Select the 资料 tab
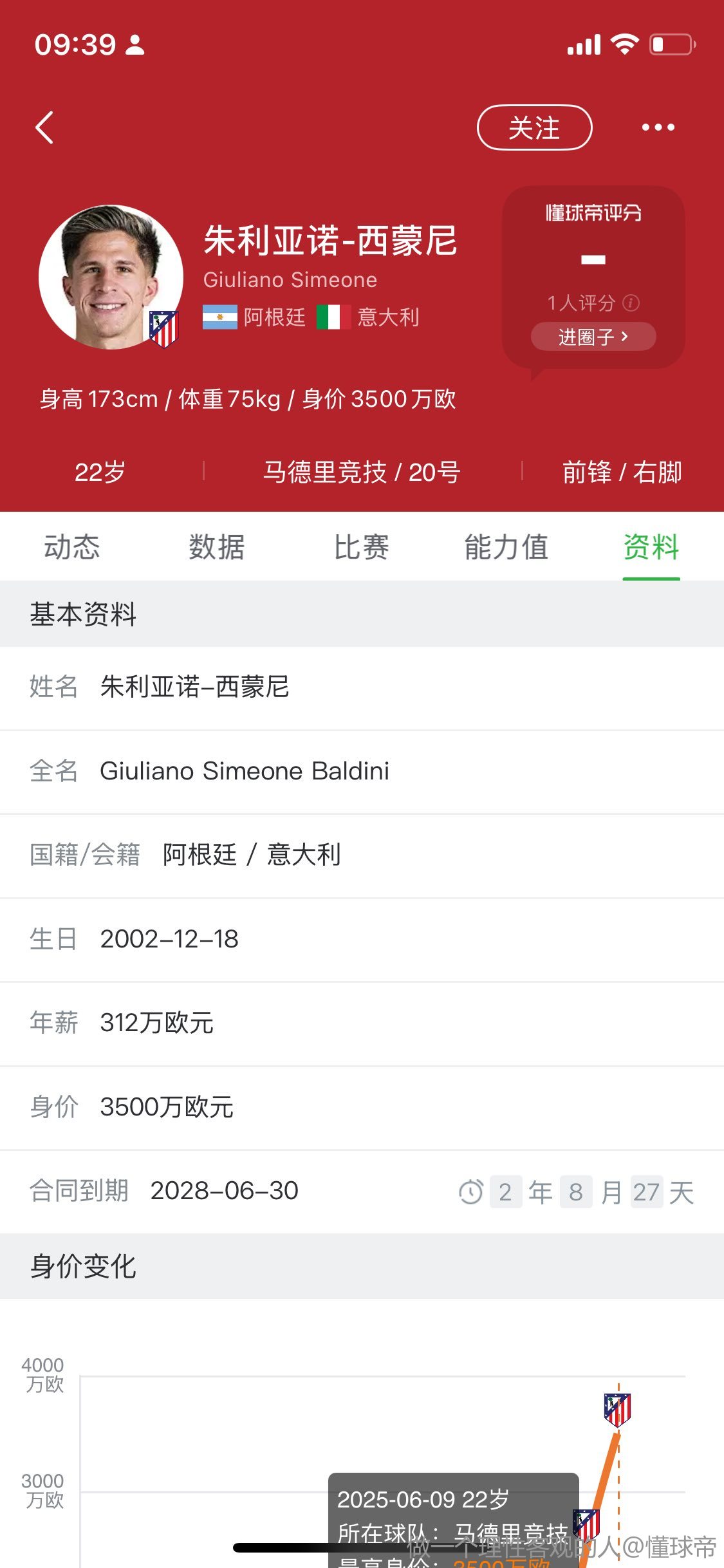The height and width of the screenshot is (1568, 724). pos(651,547)
